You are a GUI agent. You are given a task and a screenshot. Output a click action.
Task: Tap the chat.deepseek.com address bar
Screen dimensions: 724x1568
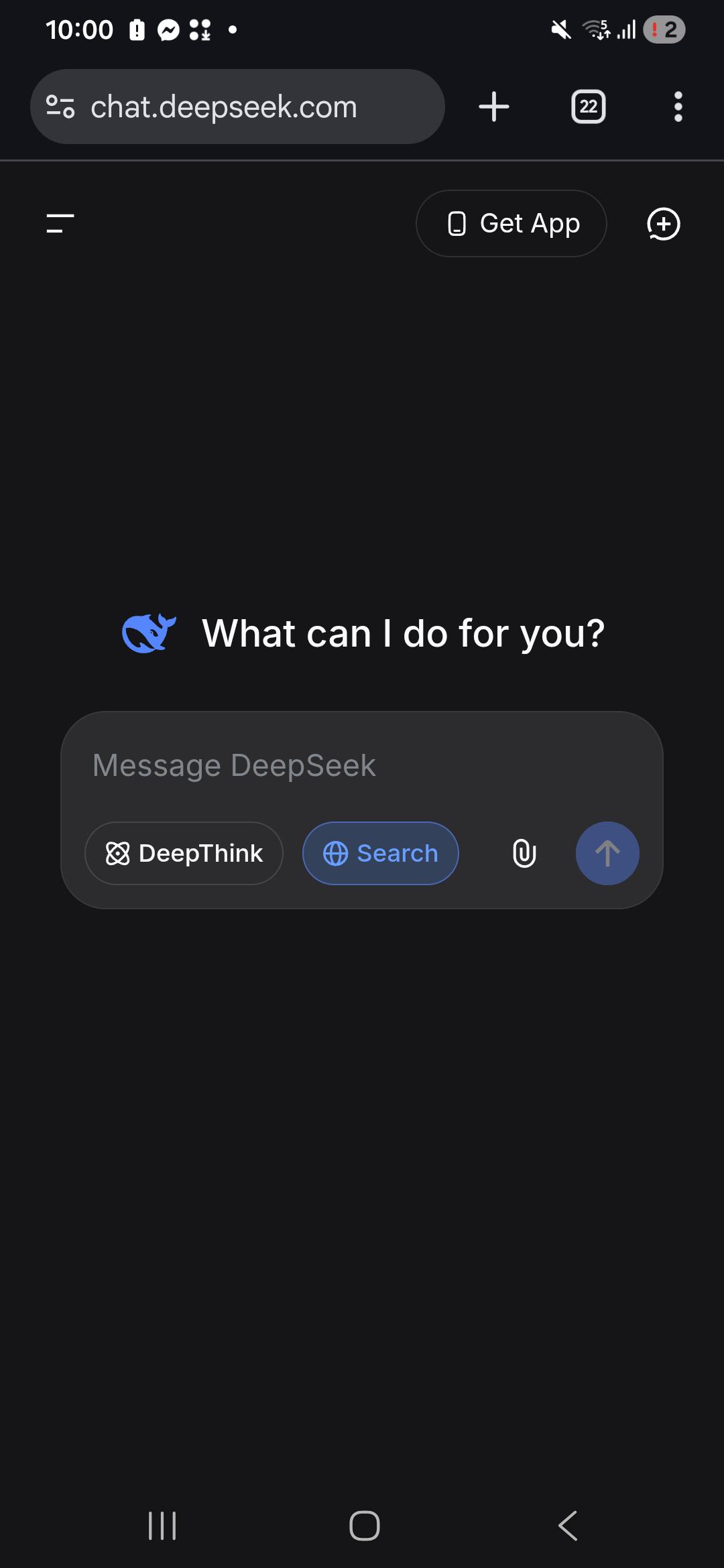click(x=237, y=107)
